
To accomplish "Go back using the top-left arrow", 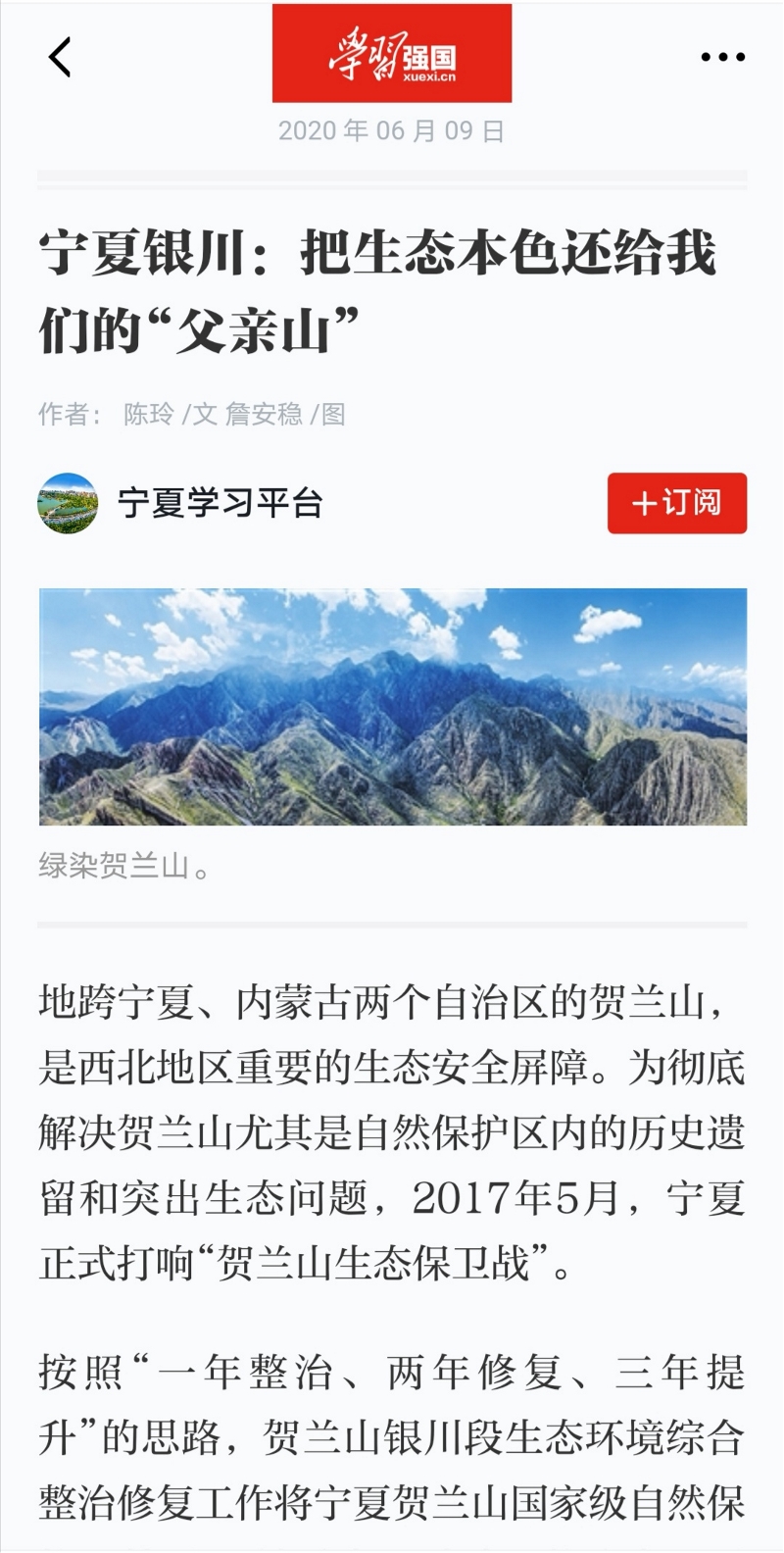I will point(60,57).
